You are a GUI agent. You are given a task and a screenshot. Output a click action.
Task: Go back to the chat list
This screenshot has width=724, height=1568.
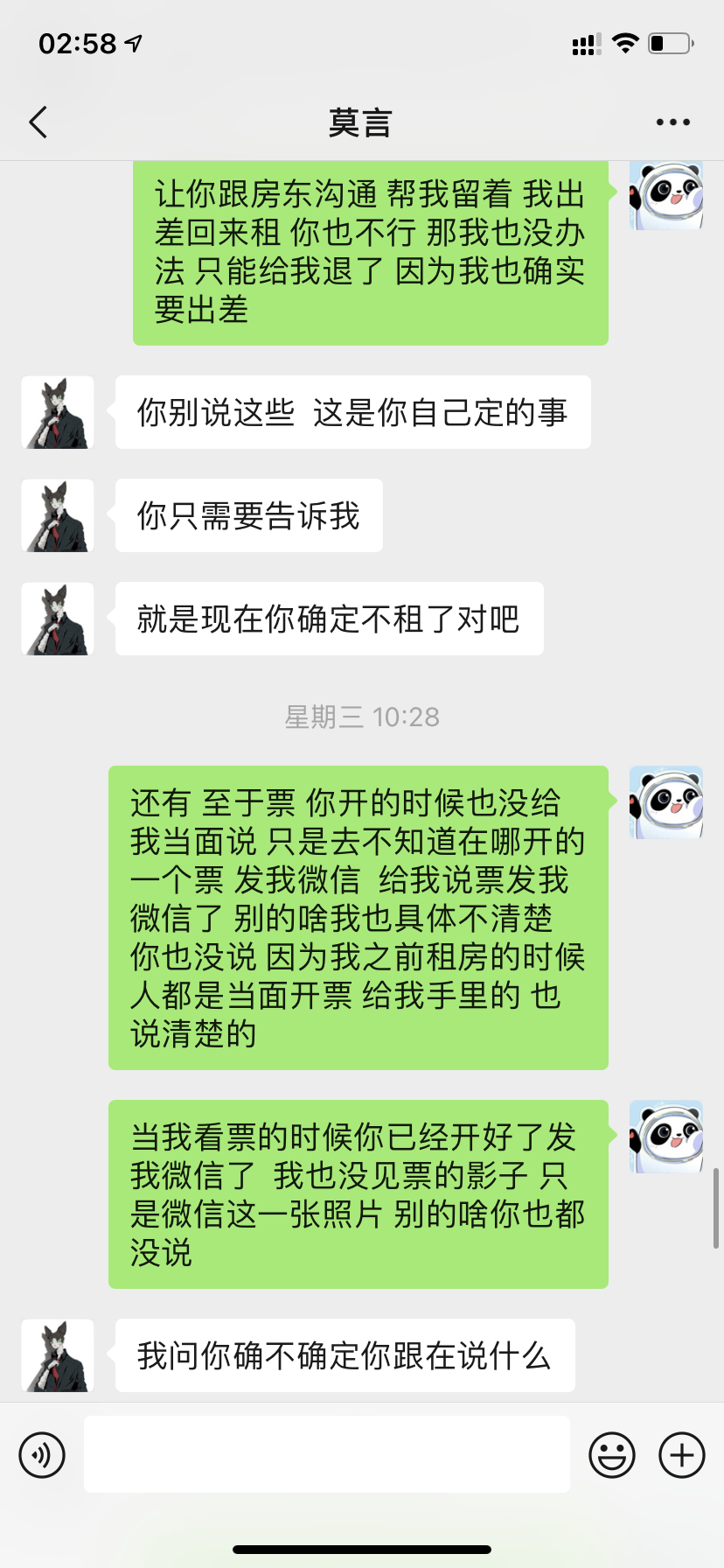point(38,122)
